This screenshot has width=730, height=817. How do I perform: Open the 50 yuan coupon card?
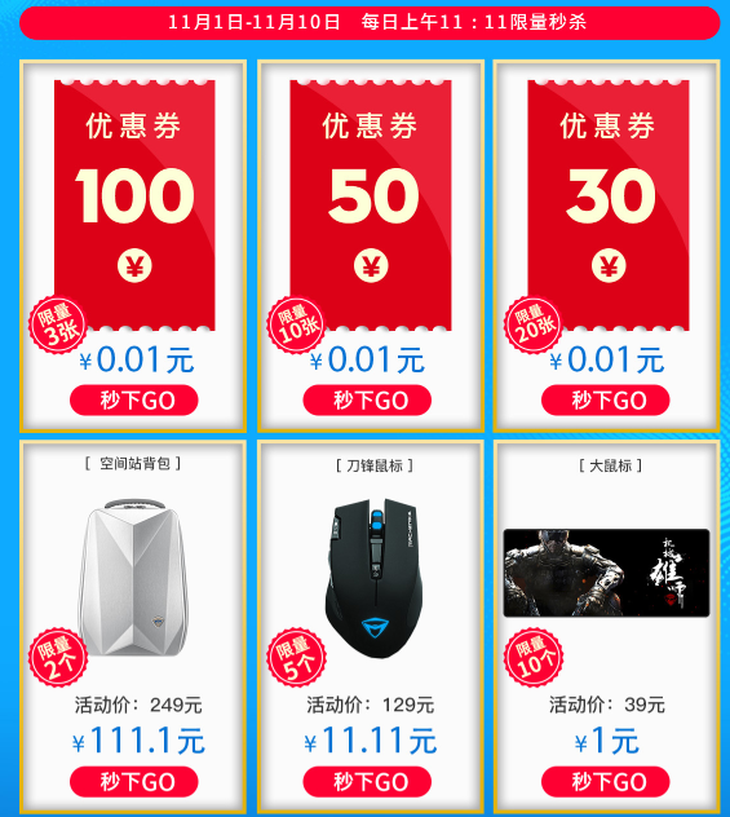(370, 200)
